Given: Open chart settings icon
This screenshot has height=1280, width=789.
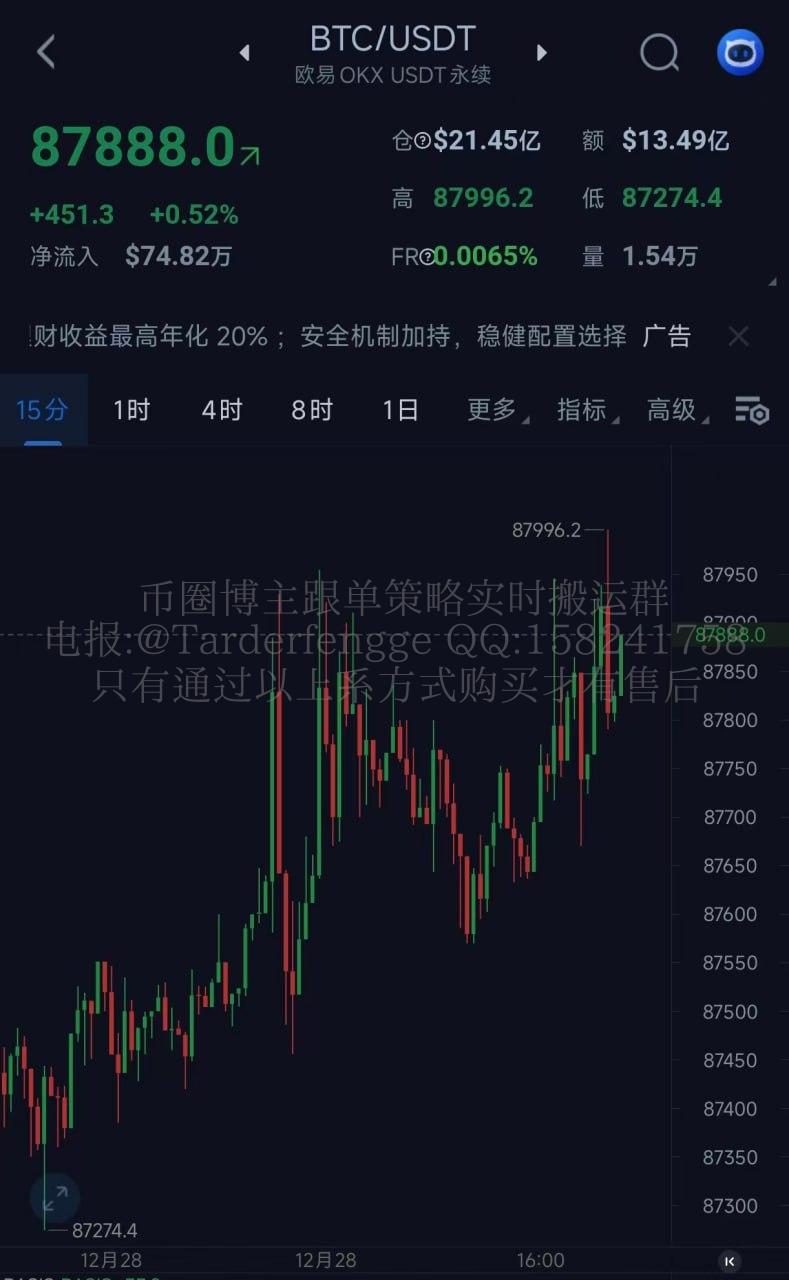Looking at the screenshot, I should pyautogui.click(x=751, y=410).
